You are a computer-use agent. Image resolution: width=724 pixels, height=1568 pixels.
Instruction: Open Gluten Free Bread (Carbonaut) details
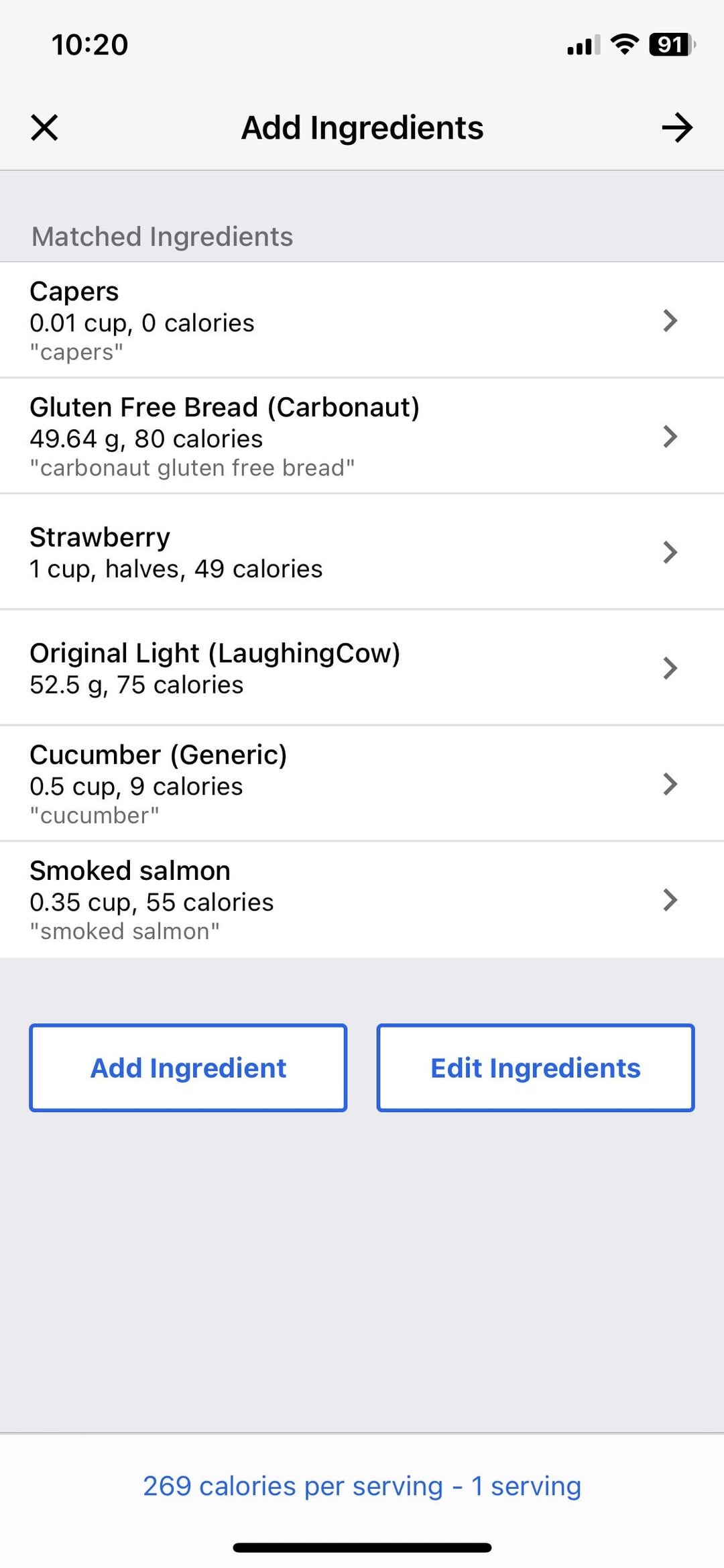point(362,436)
